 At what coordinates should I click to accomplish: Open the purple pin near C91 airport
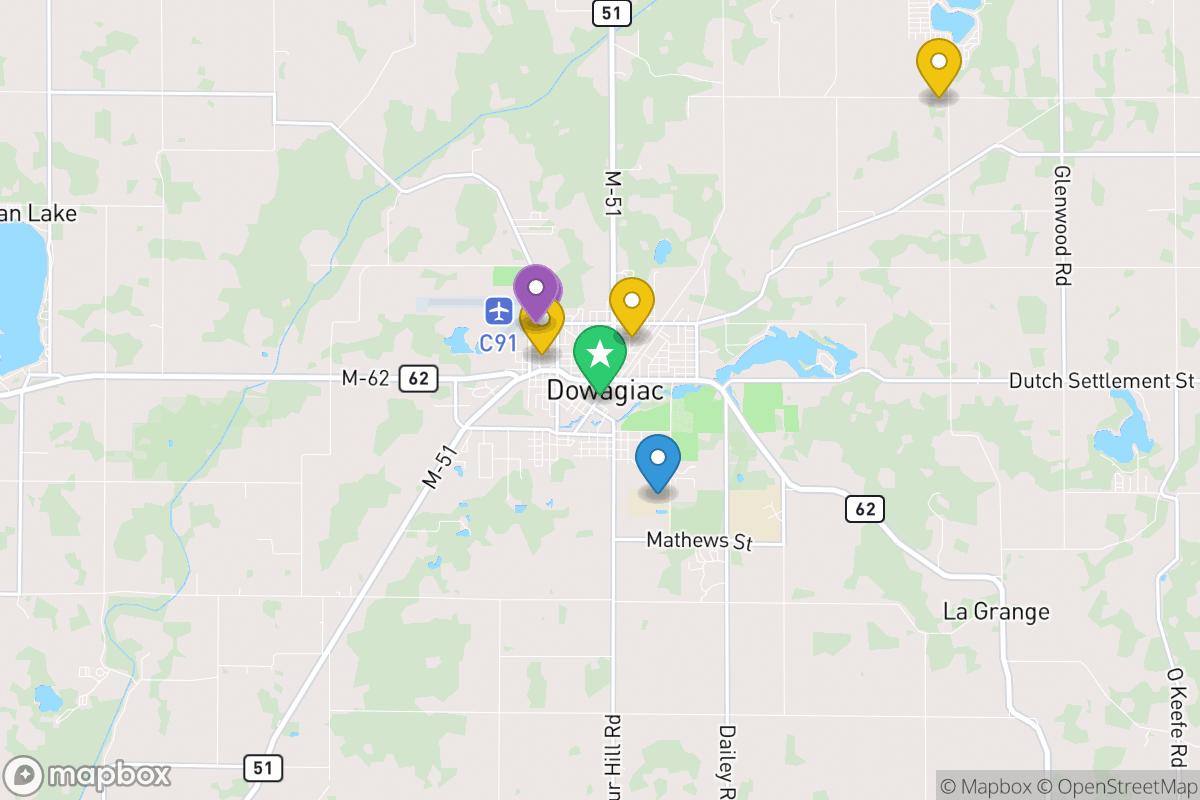(x=536, y=289)
